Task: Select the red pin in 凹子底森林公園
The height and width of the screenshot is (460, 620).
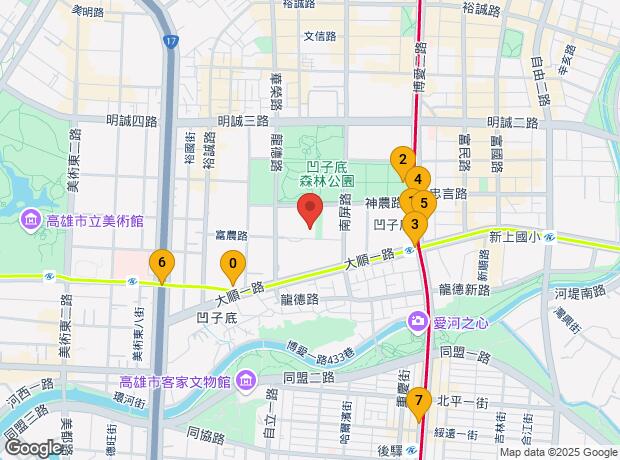Action: (x=311, y=210)
